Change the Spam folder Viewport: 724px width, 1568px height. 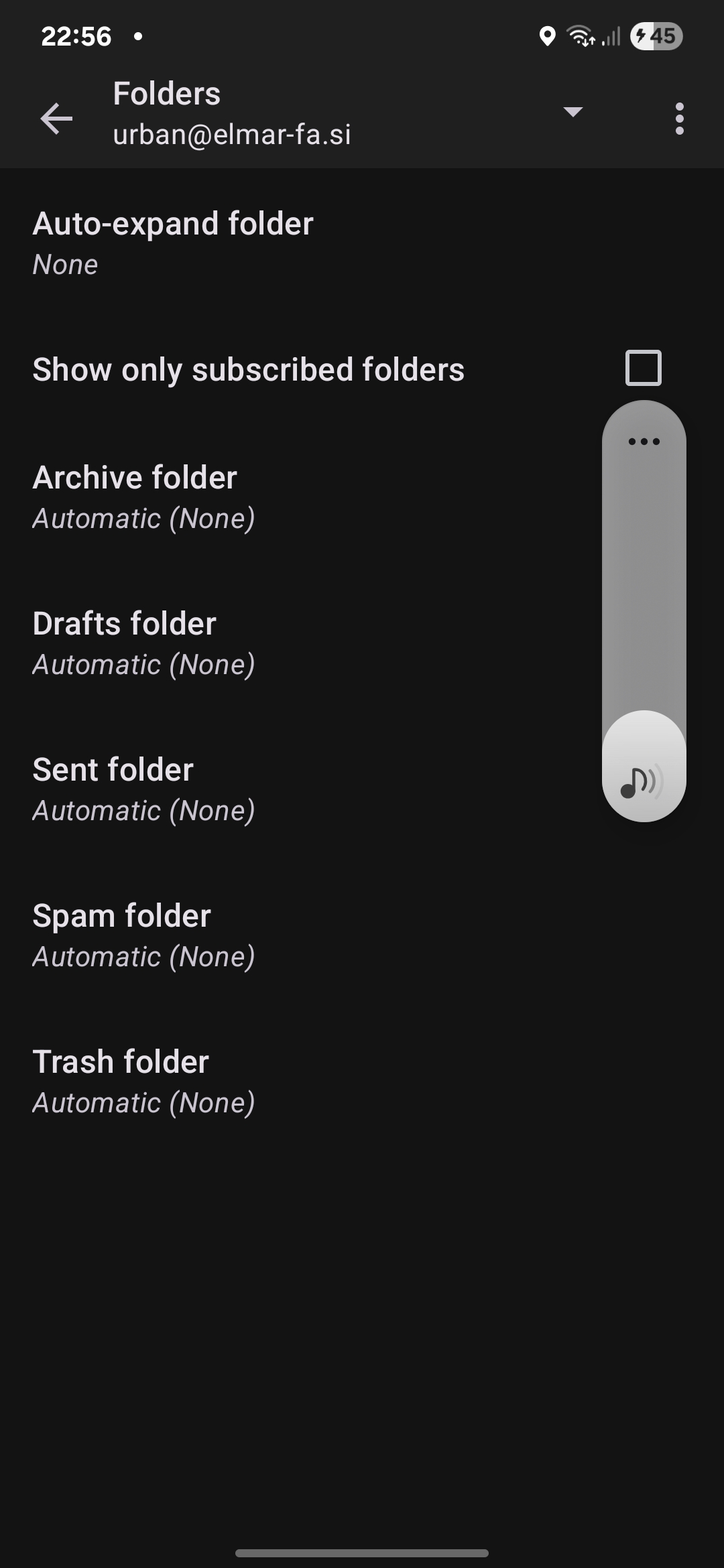pos(144,935)
